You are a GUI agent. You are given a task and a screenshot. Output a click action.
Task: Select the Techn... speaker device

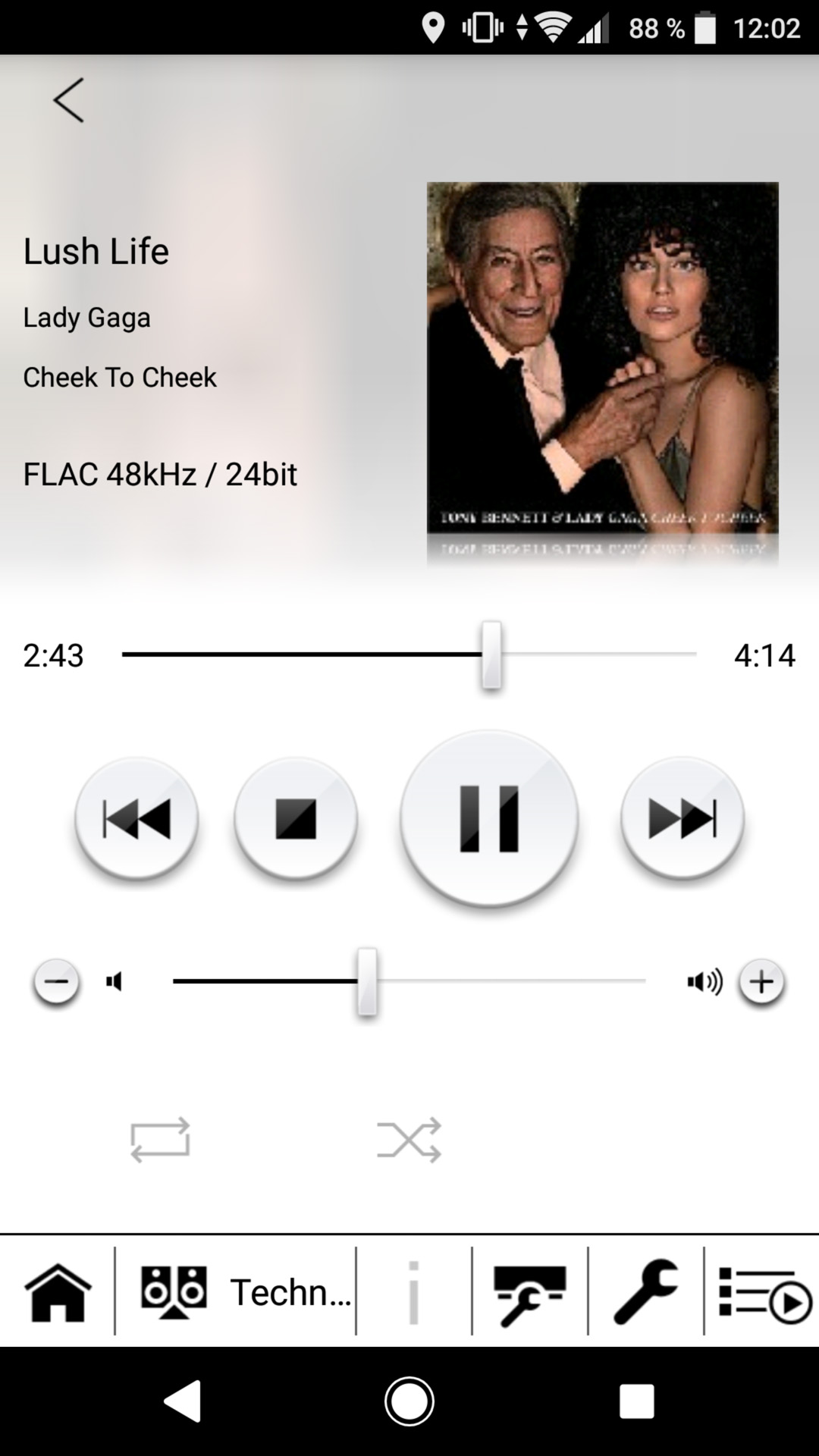235,1291
